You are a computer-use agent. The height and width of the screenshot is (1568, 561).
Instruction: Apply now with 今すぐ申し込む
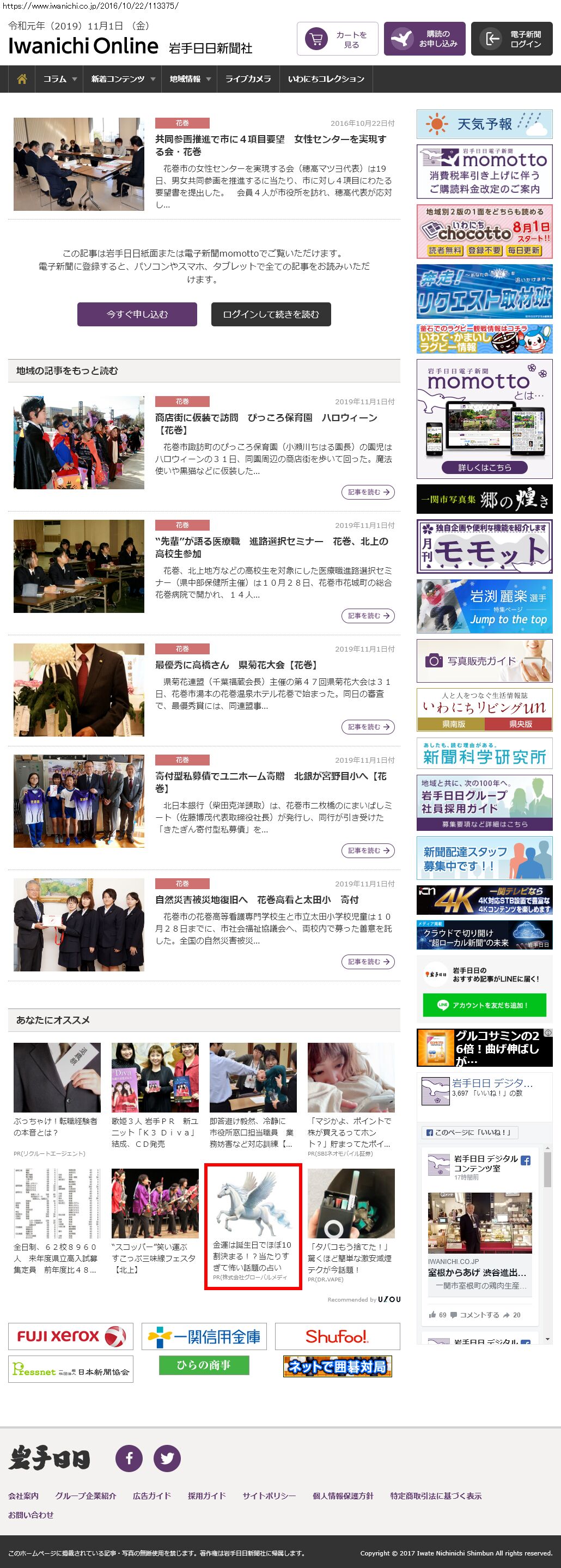point(137,314)
